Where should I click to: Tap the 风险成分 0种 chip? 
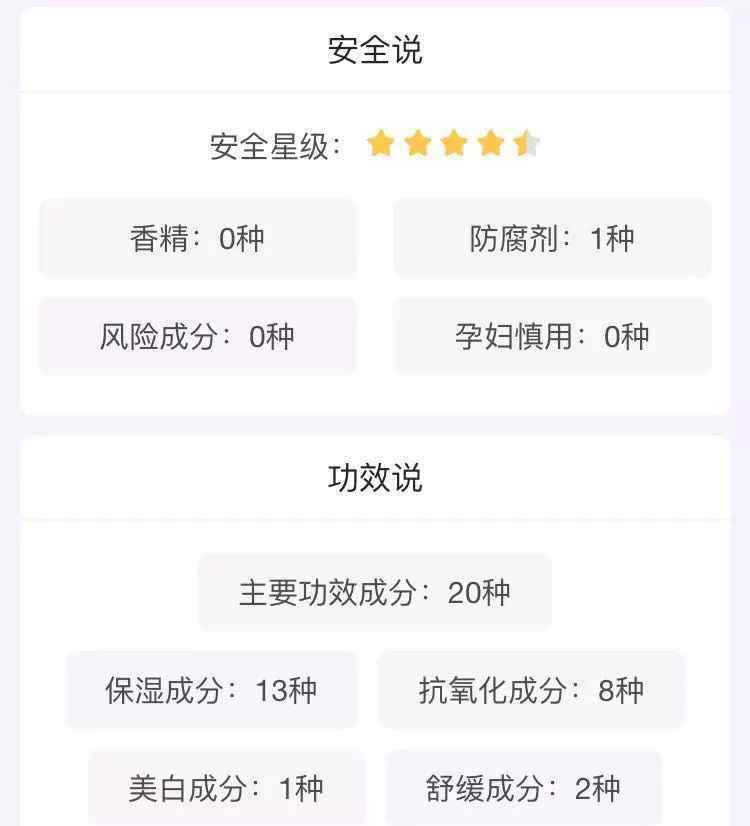197,336
